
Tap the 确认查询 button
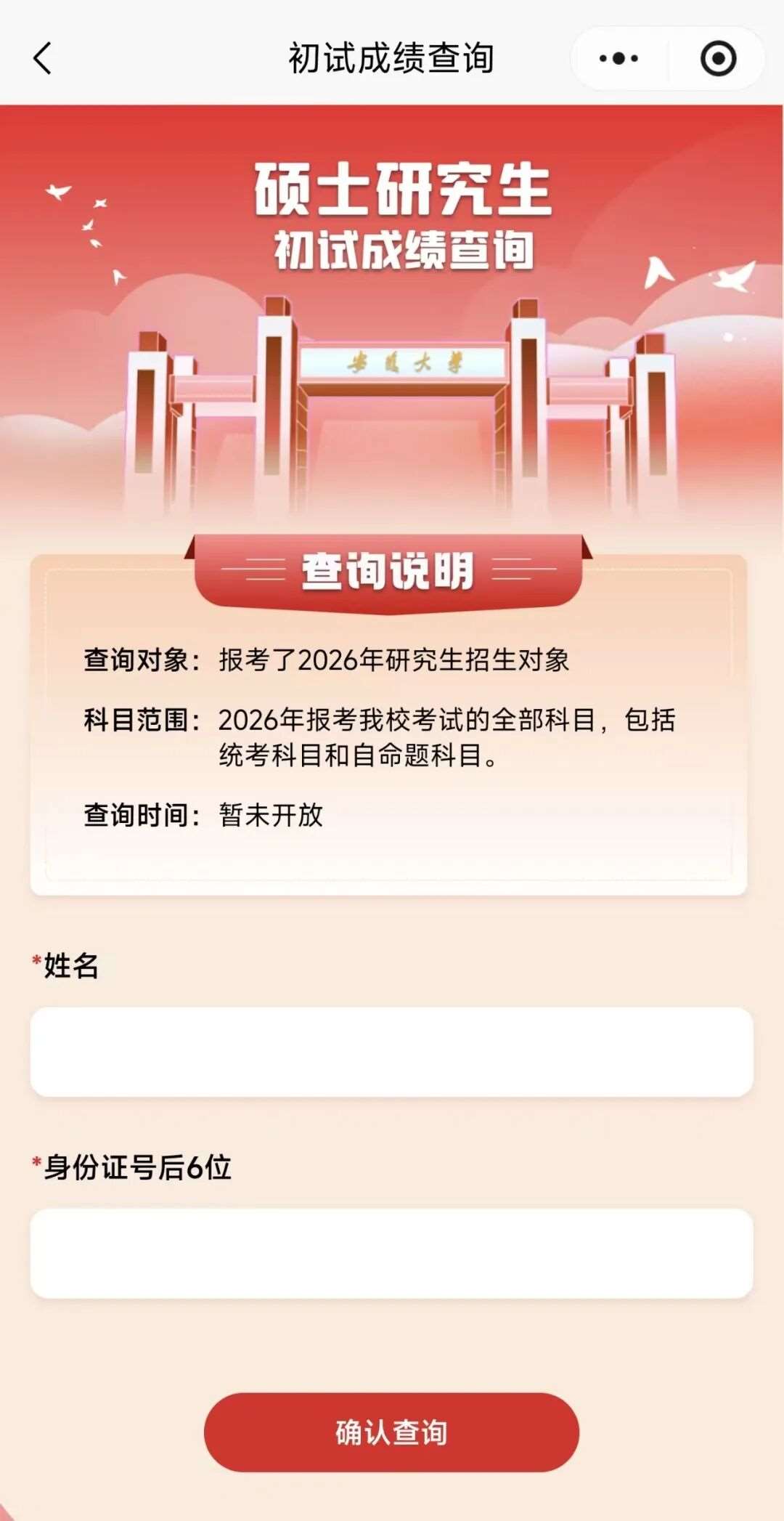point(391,1432)
